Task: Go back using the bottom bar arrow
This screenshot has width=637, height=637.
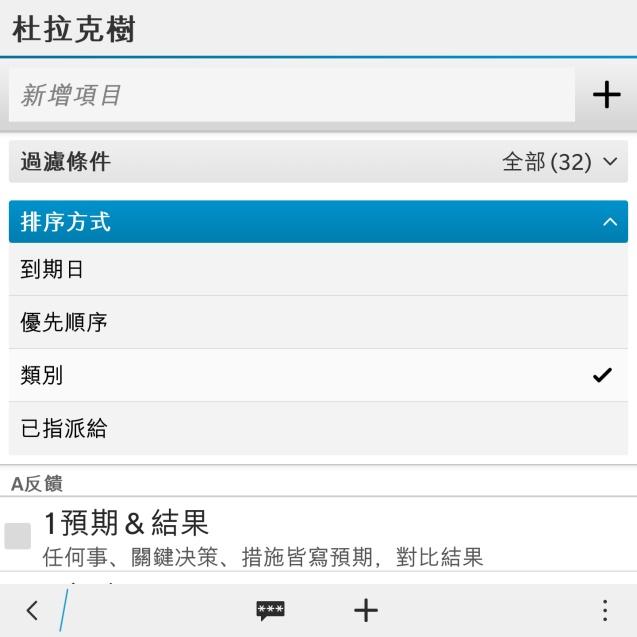Action: pyautogui.click(x=32, y=610)
